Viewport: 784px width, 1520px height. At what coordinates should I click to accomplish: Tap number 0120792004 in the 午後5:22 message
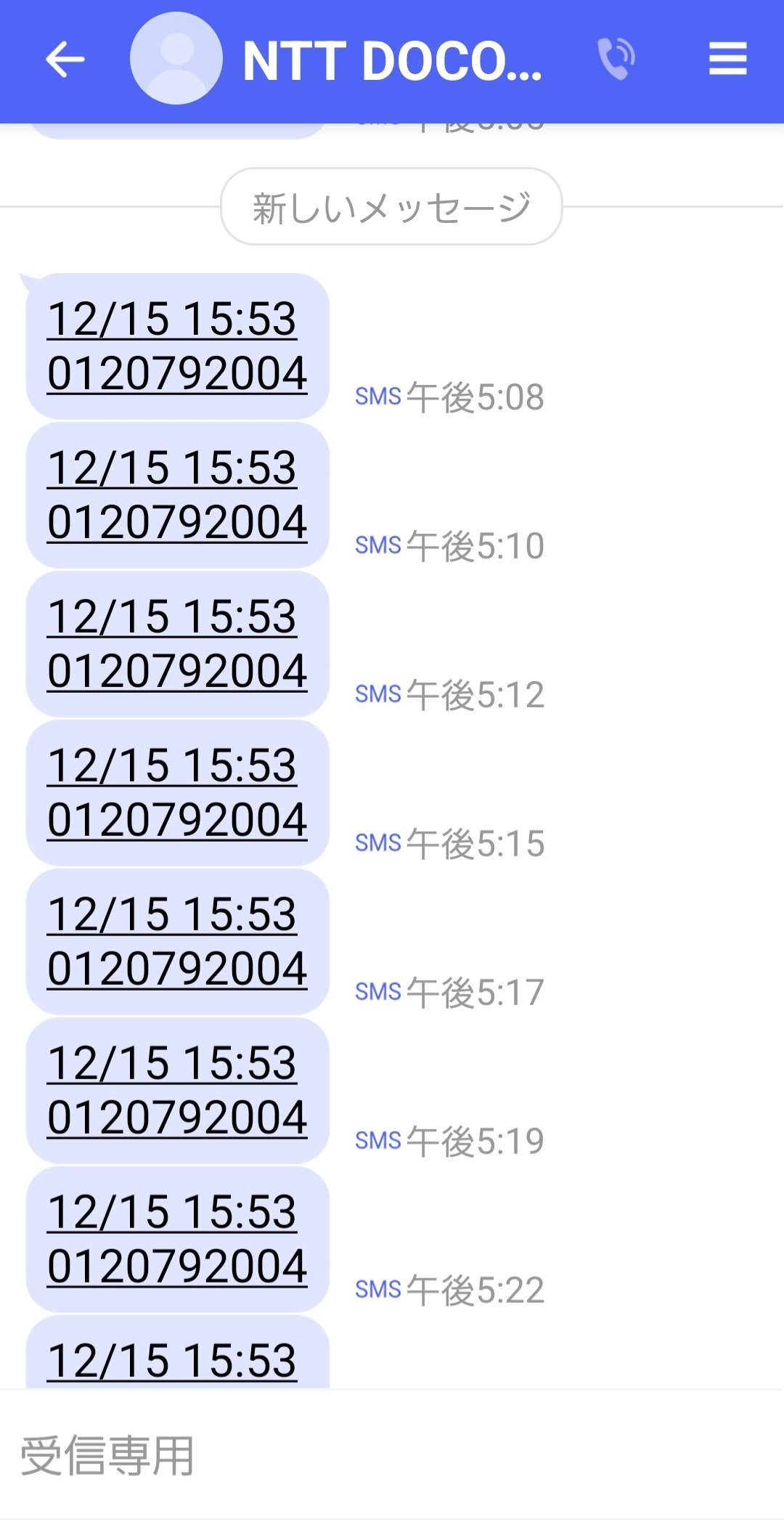(x=177, y=1267)
